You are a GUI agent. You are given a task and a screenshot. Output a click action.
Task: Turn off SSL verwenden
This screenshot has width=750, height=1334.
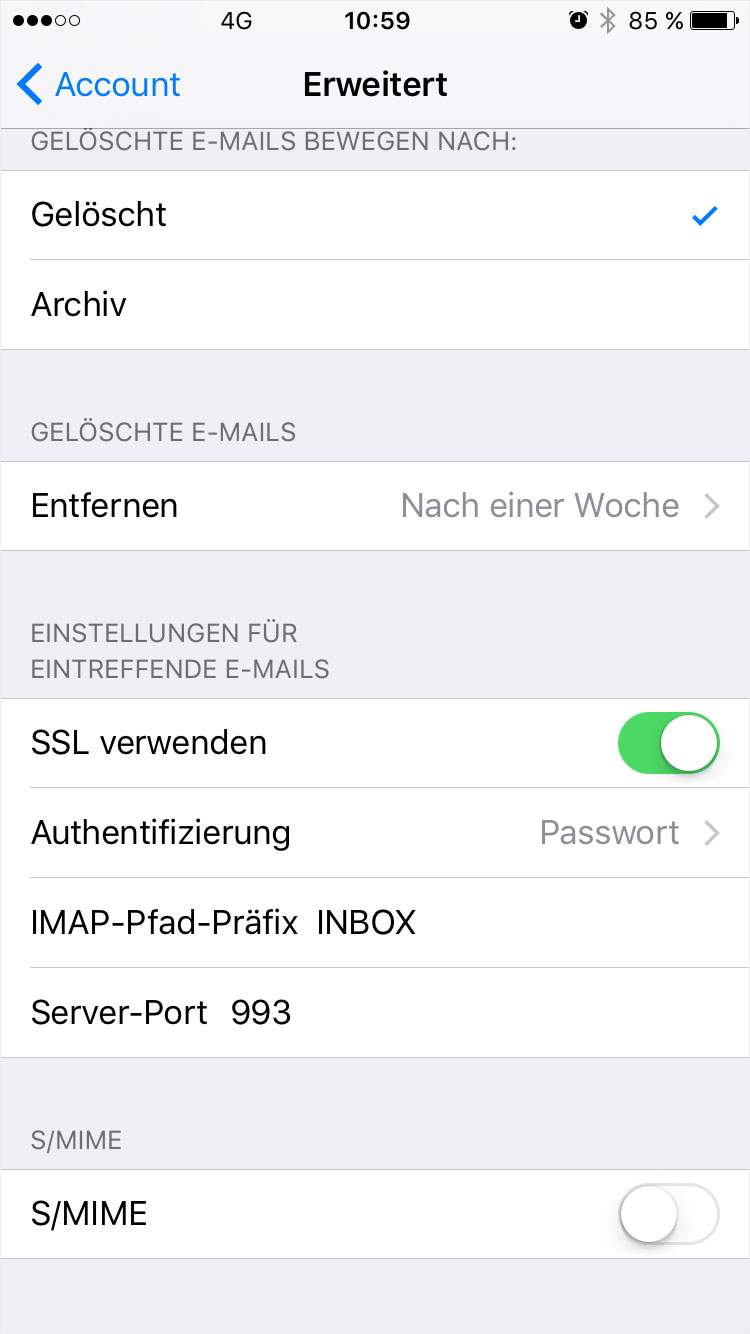[x=669, y=743]
